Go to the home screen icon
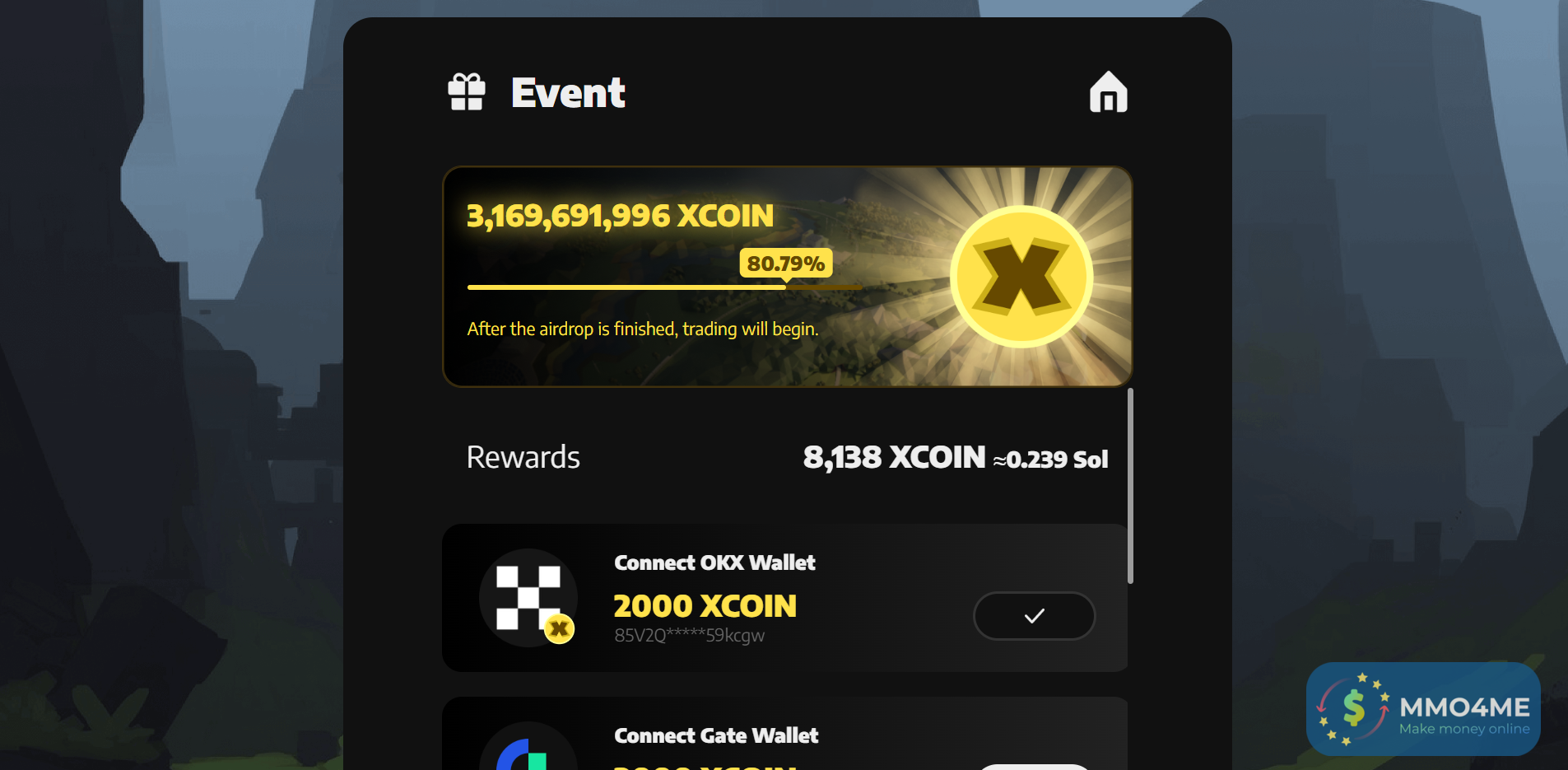This screenshot has width=1568, height=770. (x=1108, y=92)
